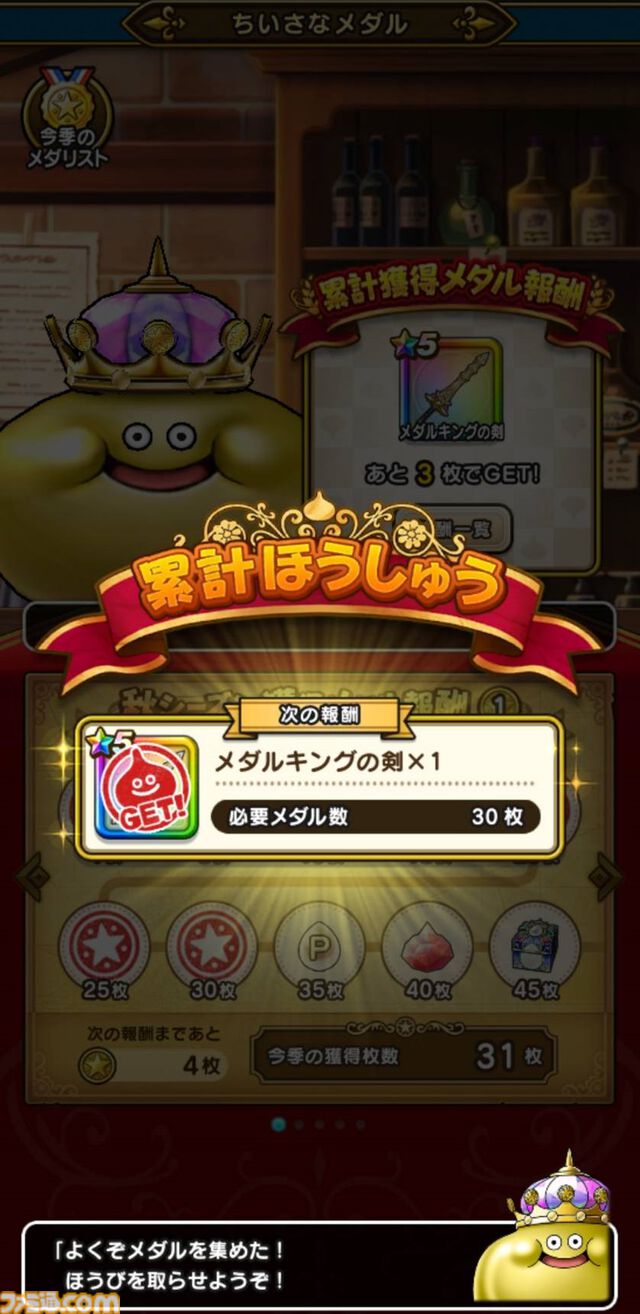This screenshot has height=1314, width=640.
Task: Tap the page indicator dots
Action: (x=319, y=1124)
